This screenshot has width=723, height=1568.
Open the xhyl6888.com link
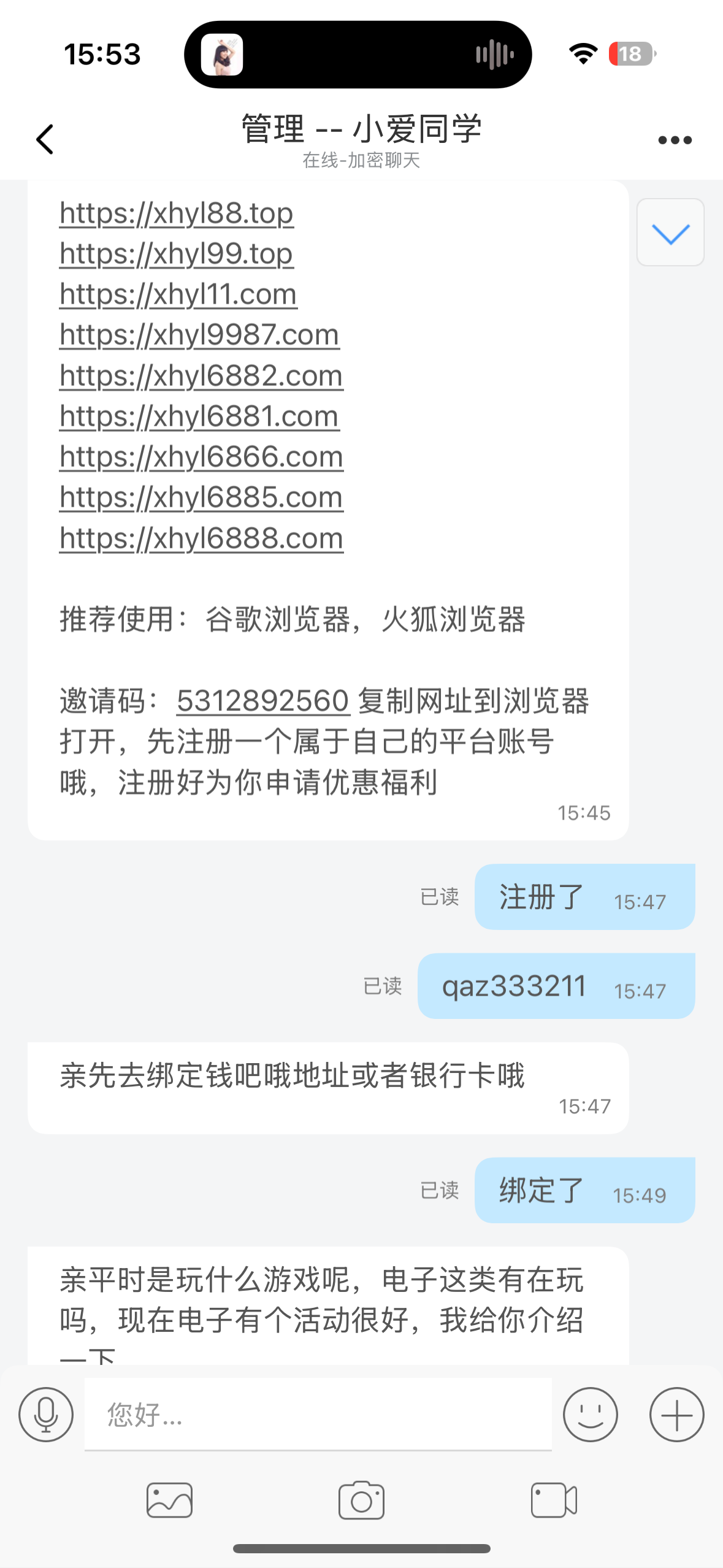[201, 539]
